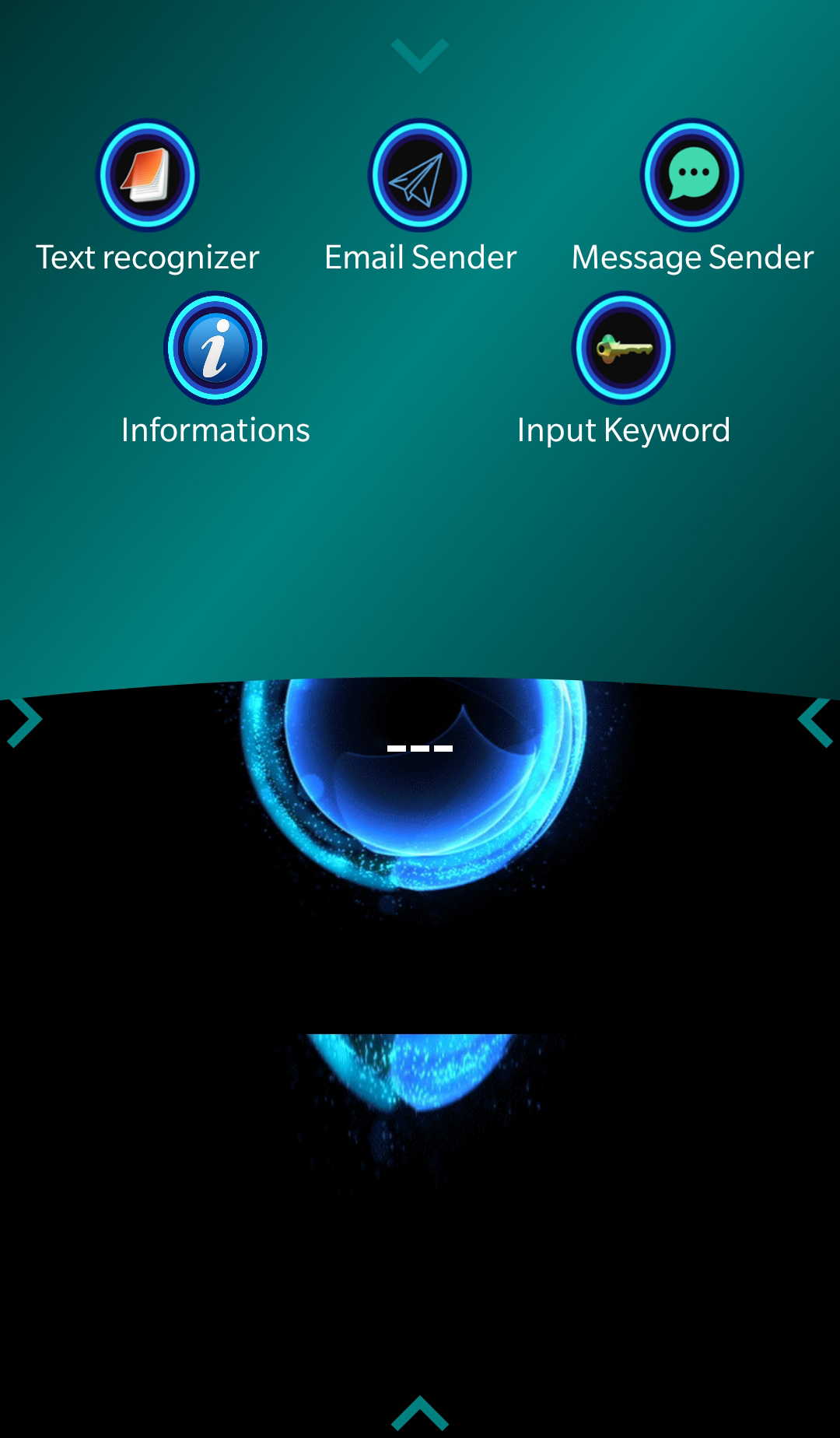Launch the Email Sender

[420, 175]
